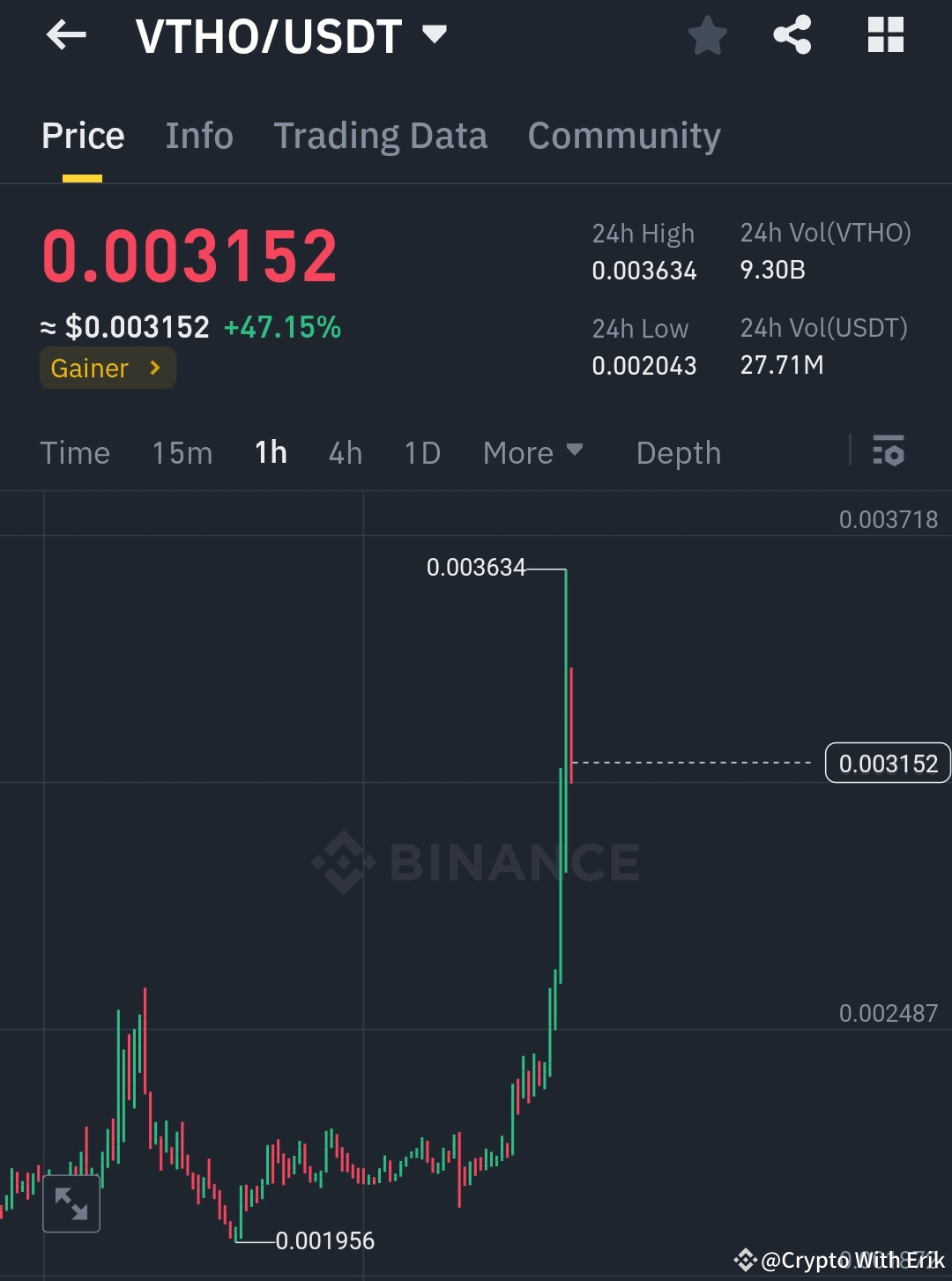
Task: View the Depth chart
Action: (x=678, y=452)
